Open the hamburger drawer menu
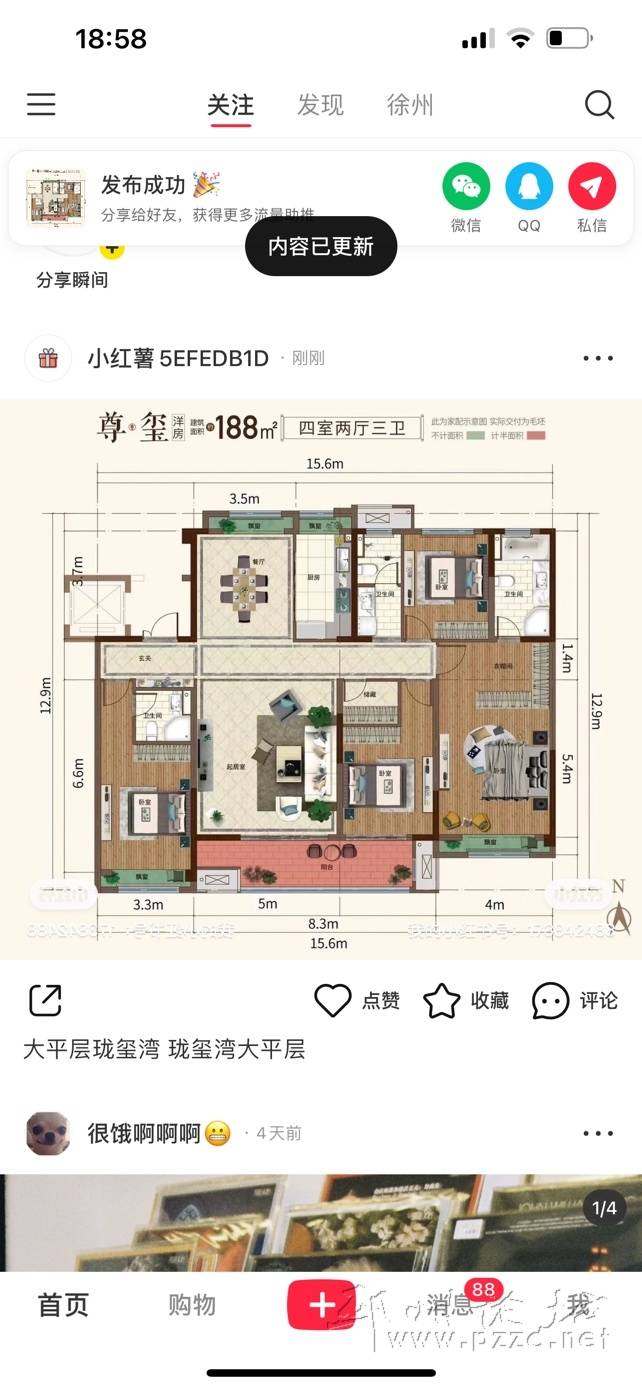642x1389 pixels. [41, 104]
